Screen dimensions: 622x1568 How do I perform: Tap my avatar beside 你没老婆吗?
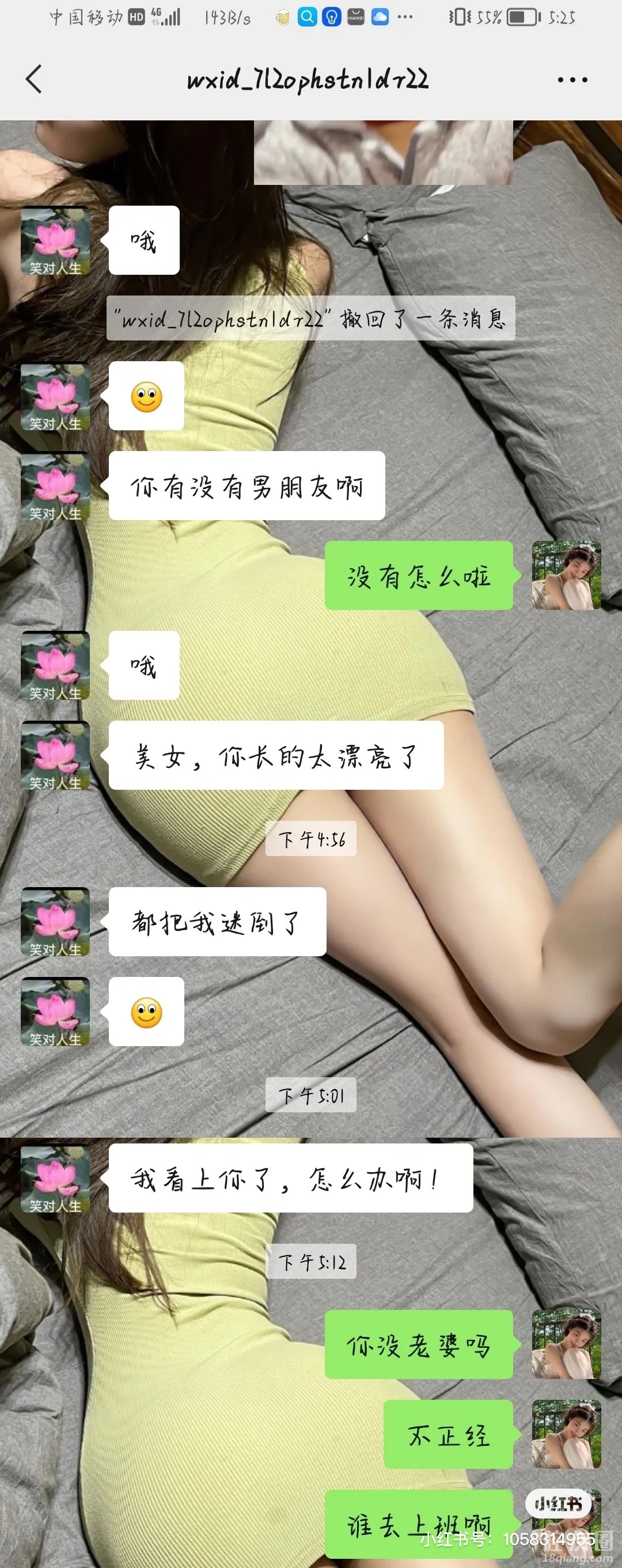[566, 1344]
